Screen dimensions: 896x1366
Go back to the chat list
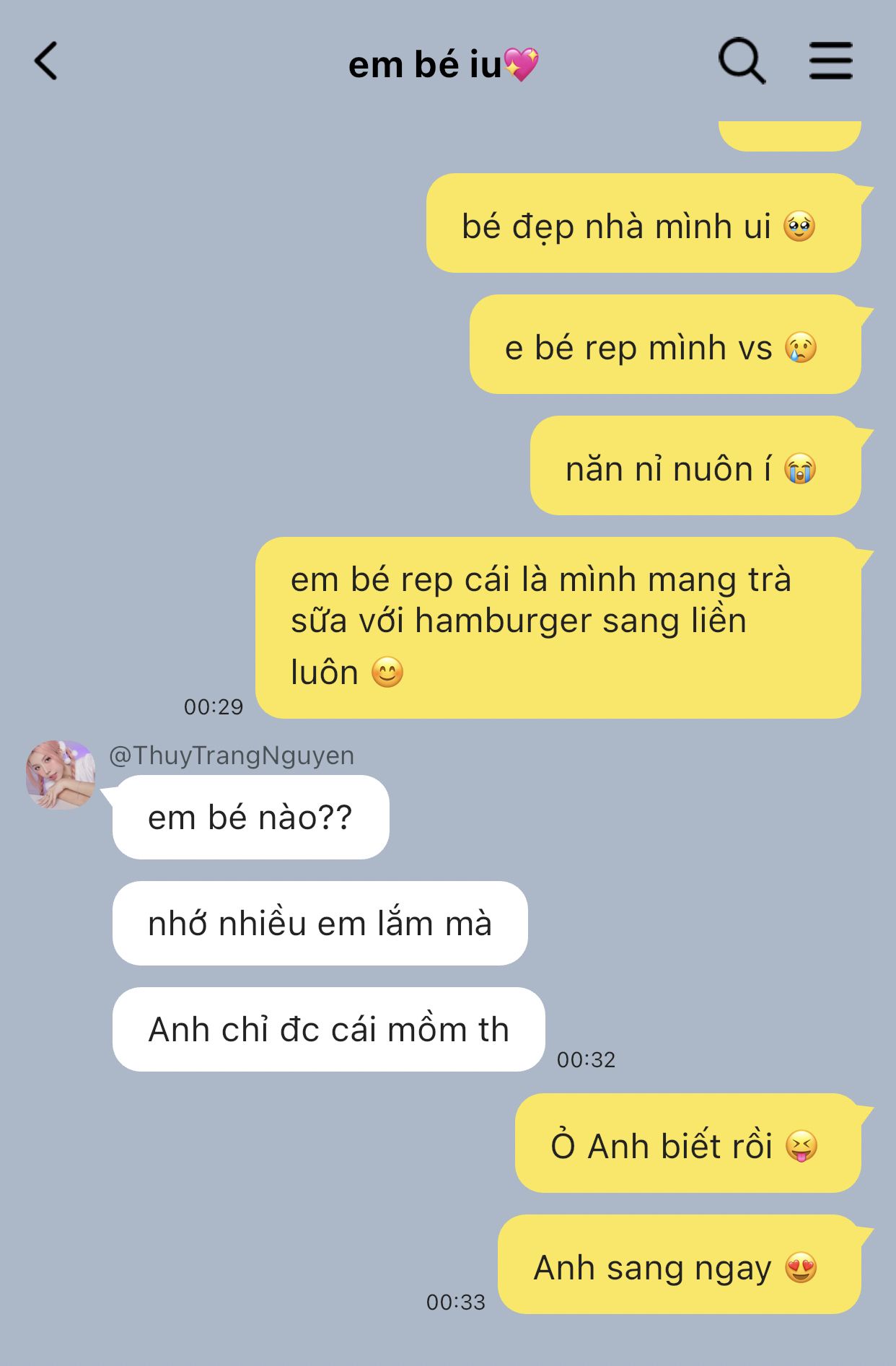tap(46, 61)
